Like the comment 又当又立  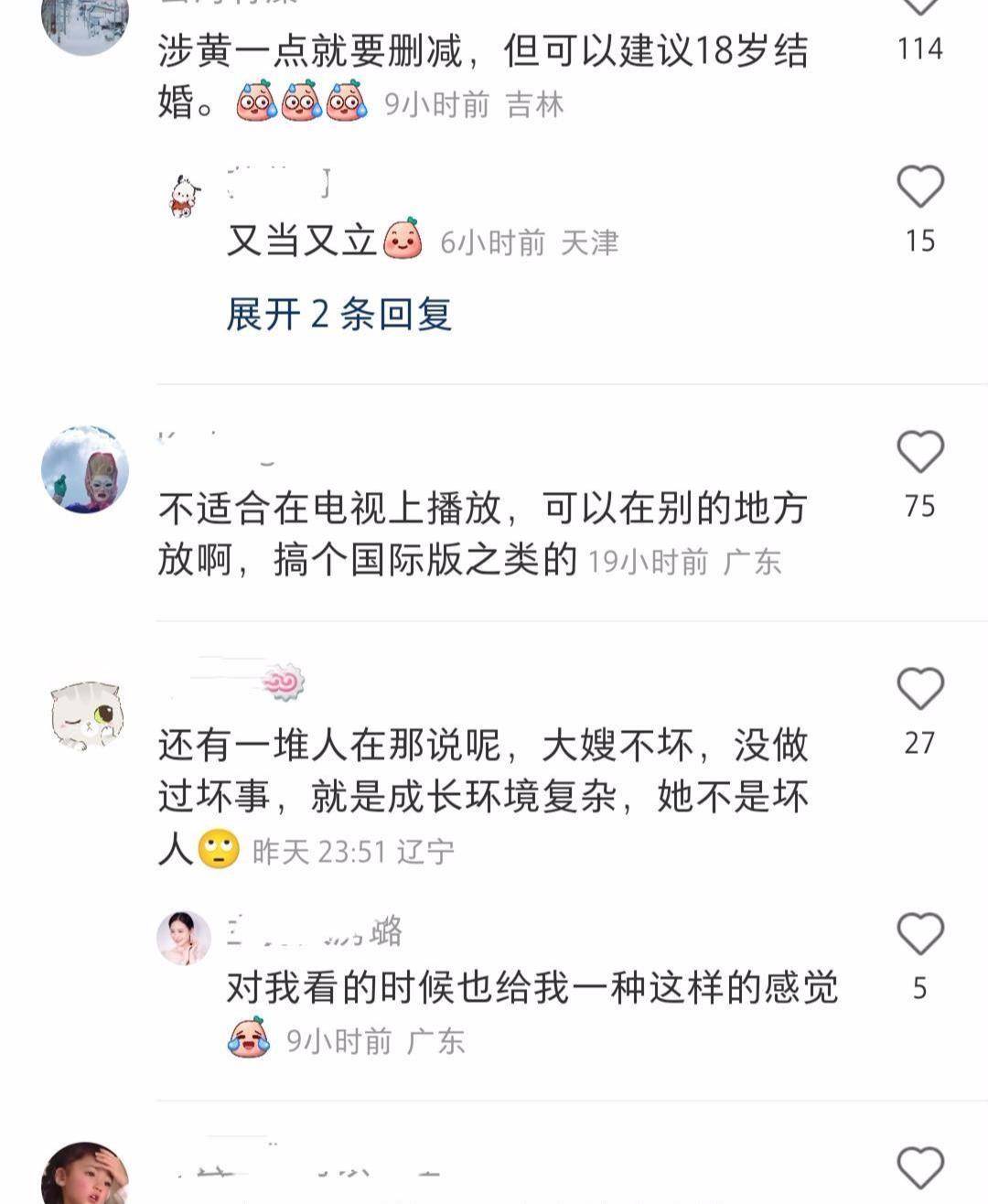(919, 188)
